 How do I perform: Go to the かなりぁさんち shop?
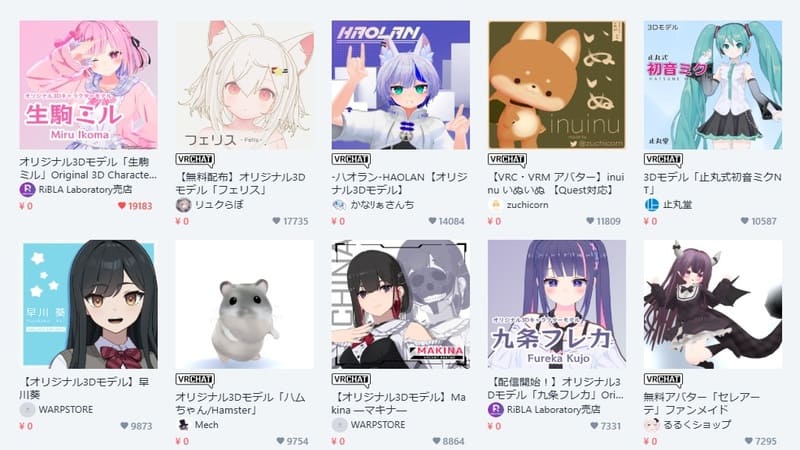[x=382, y=204]
